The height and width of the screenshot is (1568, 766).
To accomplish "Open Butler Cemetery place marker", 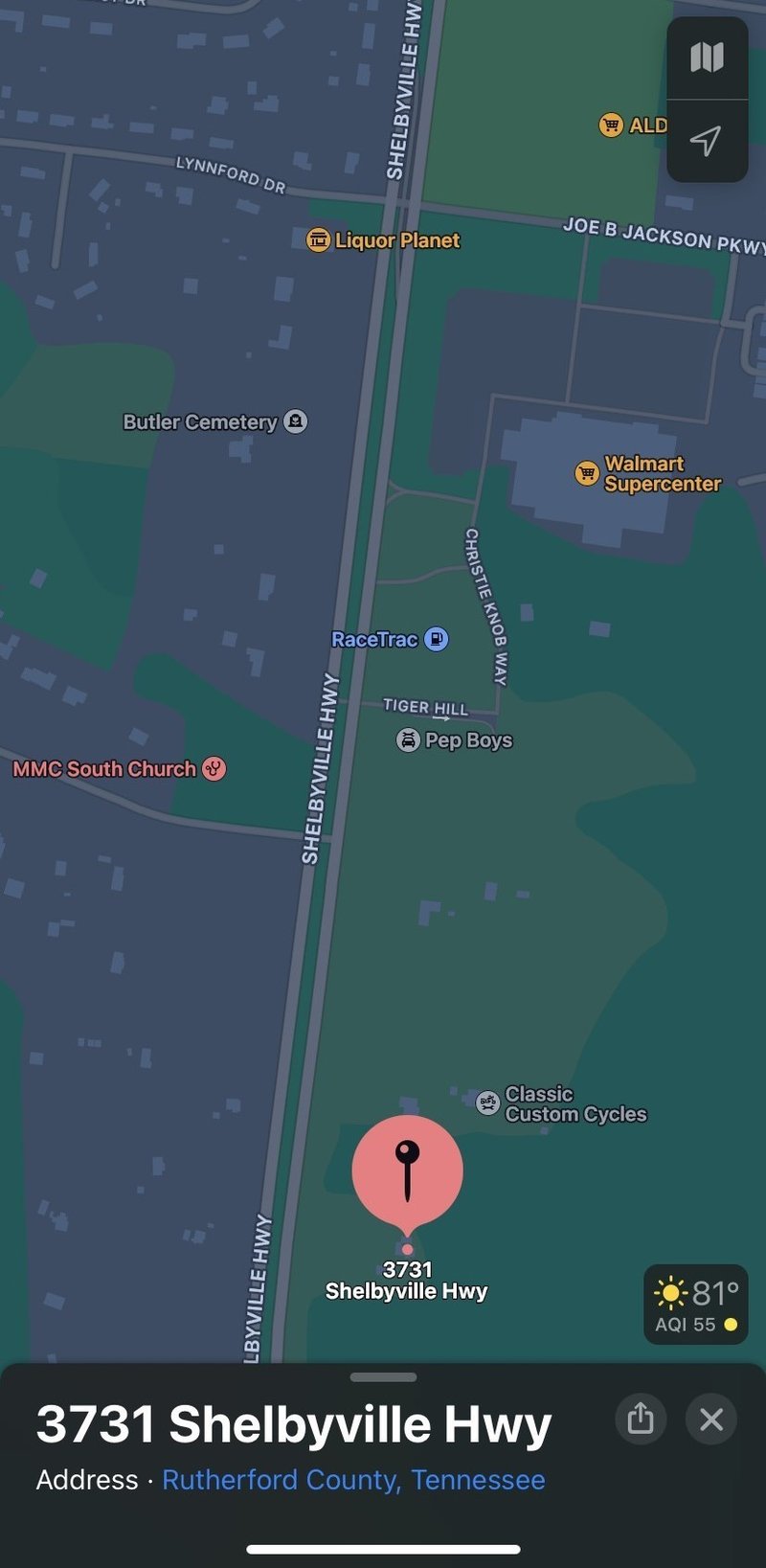I will [x=296, y=421].
